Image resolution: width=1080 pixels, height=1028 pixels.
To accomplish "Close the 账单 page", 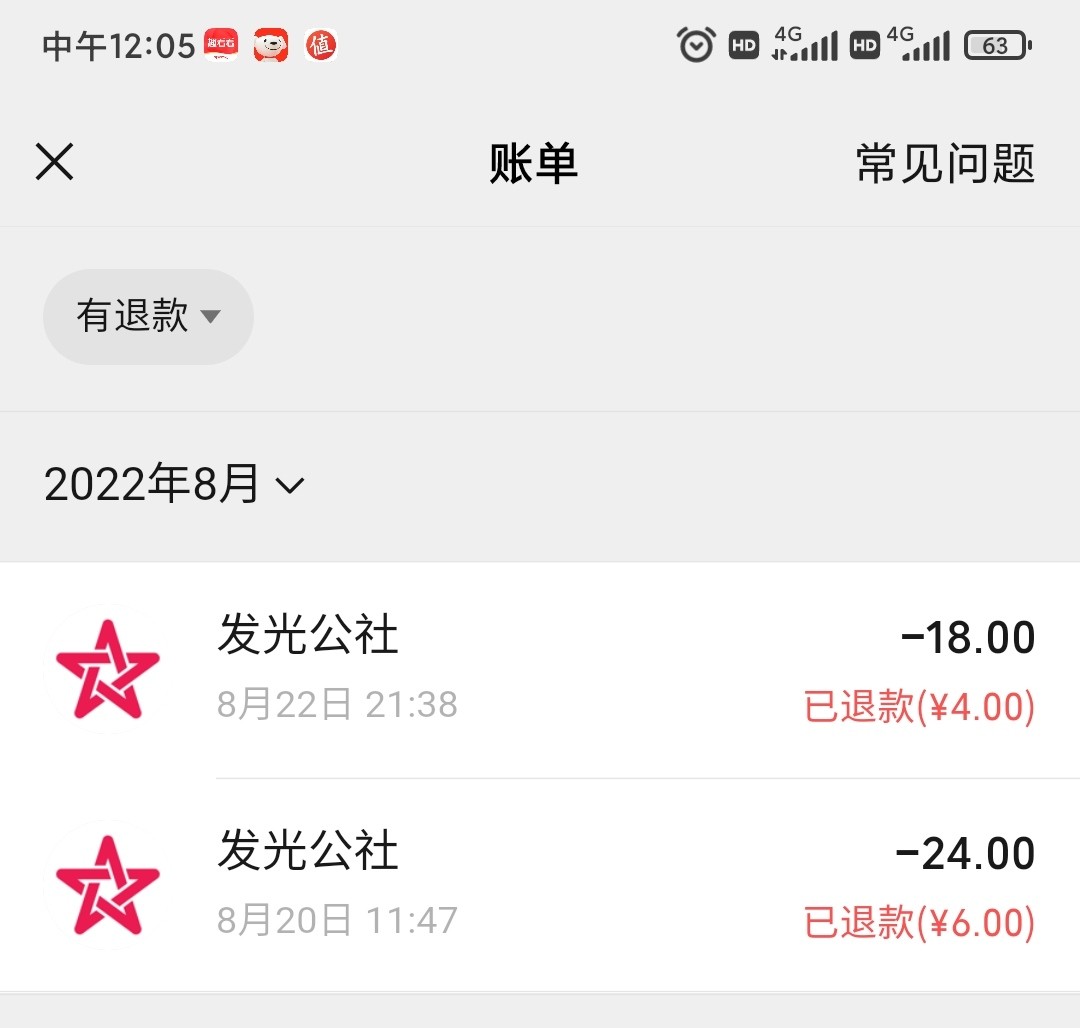I will click(x=55, y=162).
